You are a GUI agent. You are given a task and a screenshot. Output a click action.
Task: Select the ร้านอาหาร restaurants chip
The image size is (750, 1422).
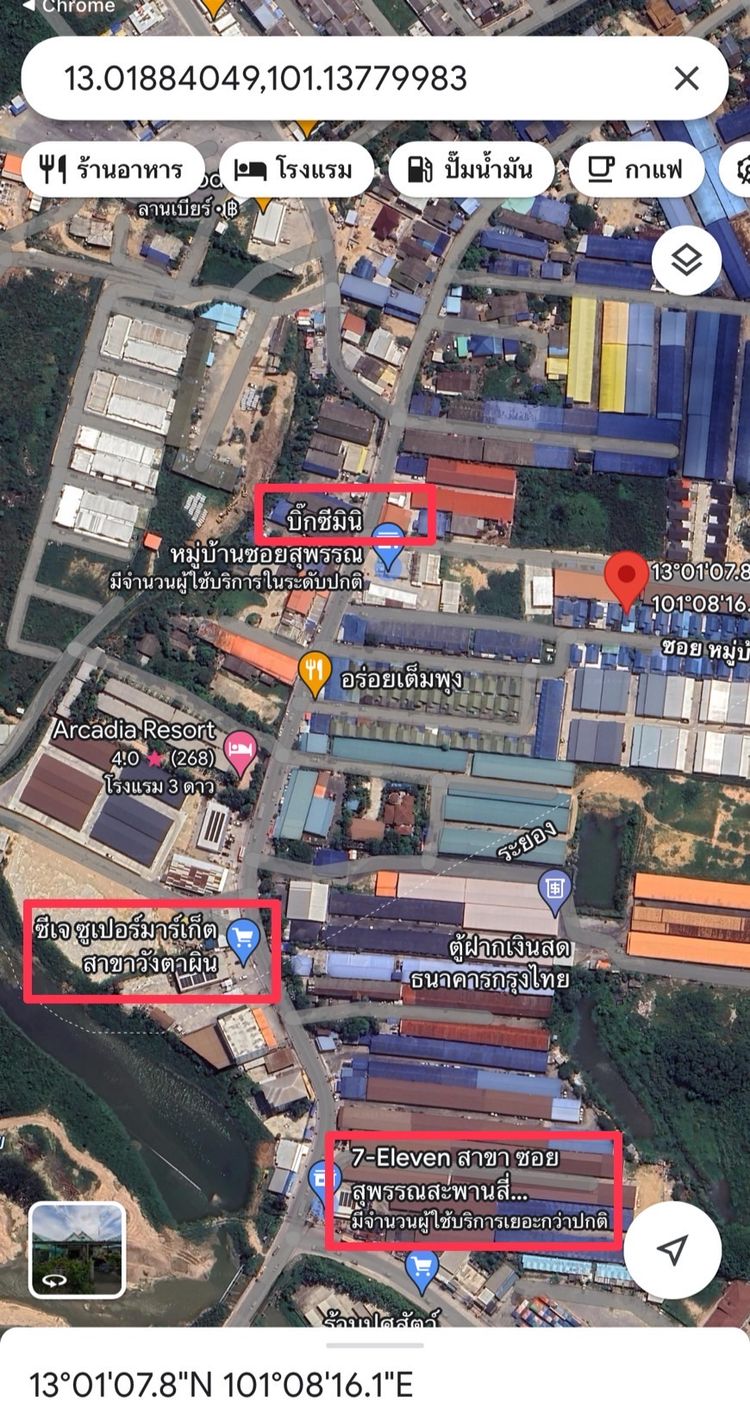(x=112, y=169)
